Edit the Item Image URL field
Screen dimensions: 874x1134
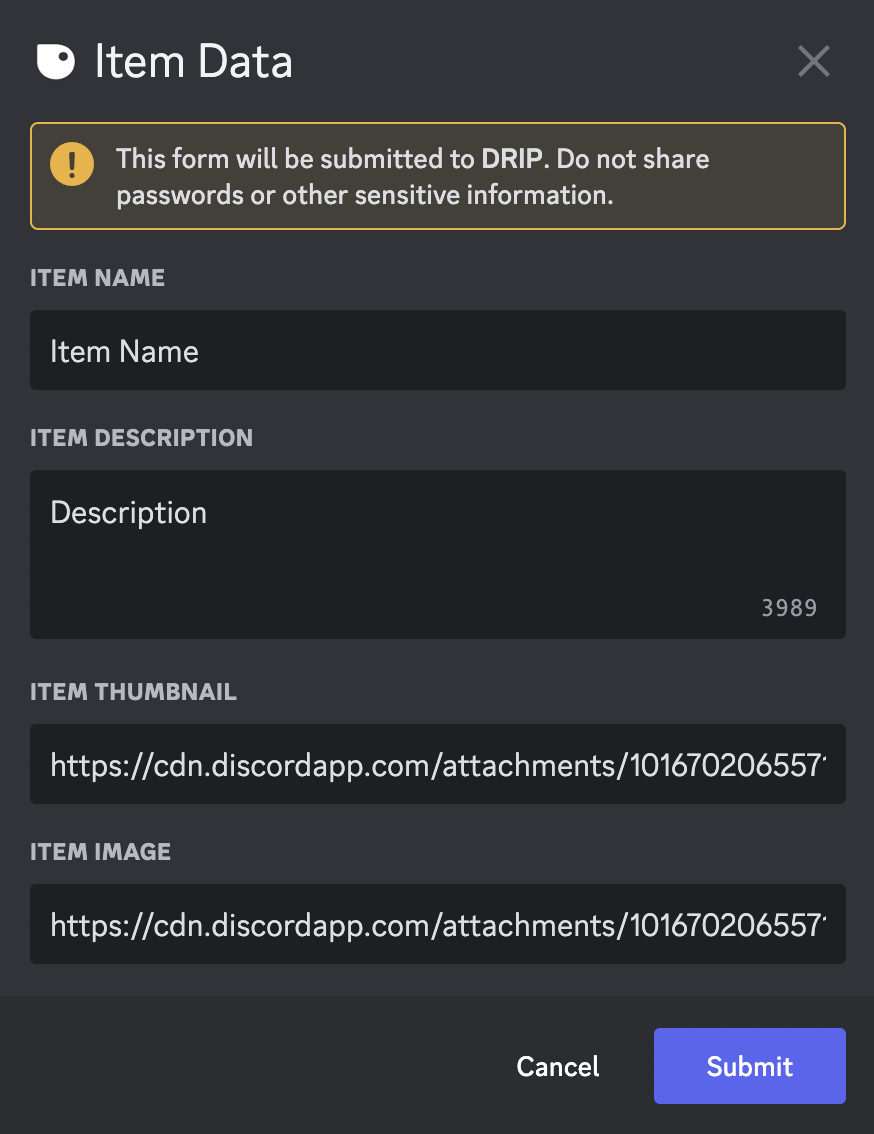click(x=437, y=924)
